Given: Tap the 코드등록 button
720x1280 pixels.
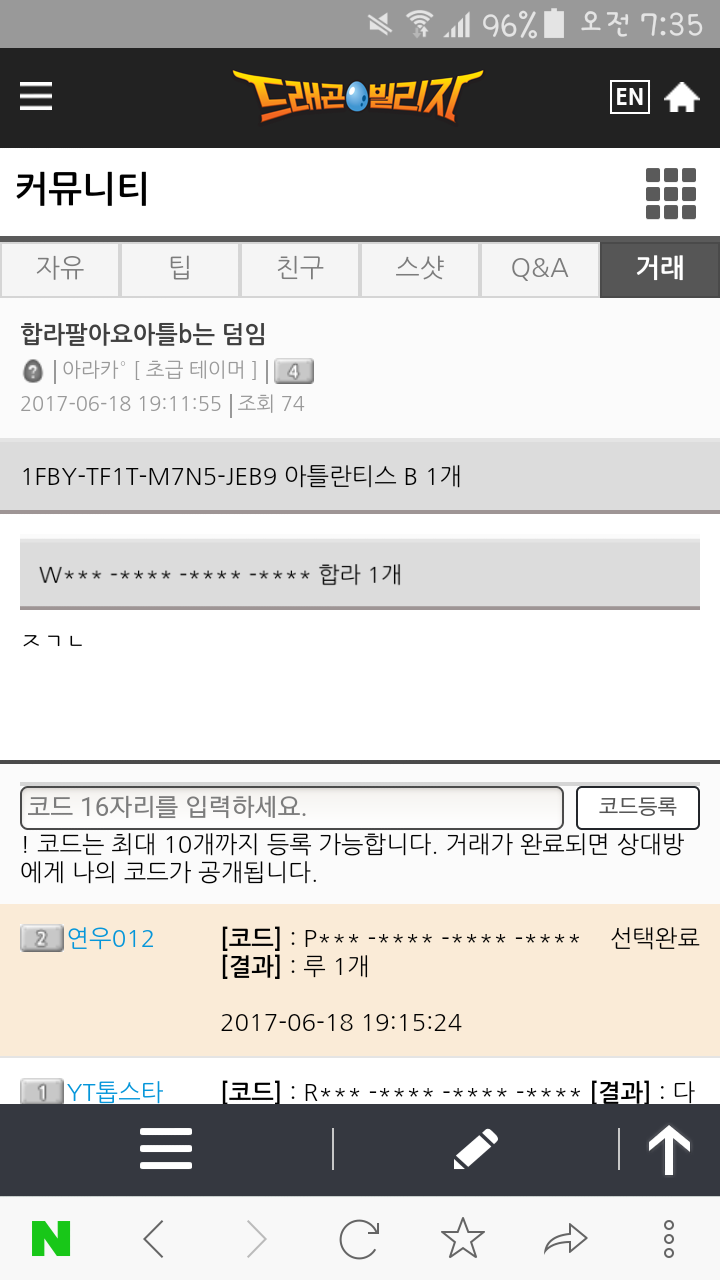Looking at the screenshot, I should [x=638, y=807].
